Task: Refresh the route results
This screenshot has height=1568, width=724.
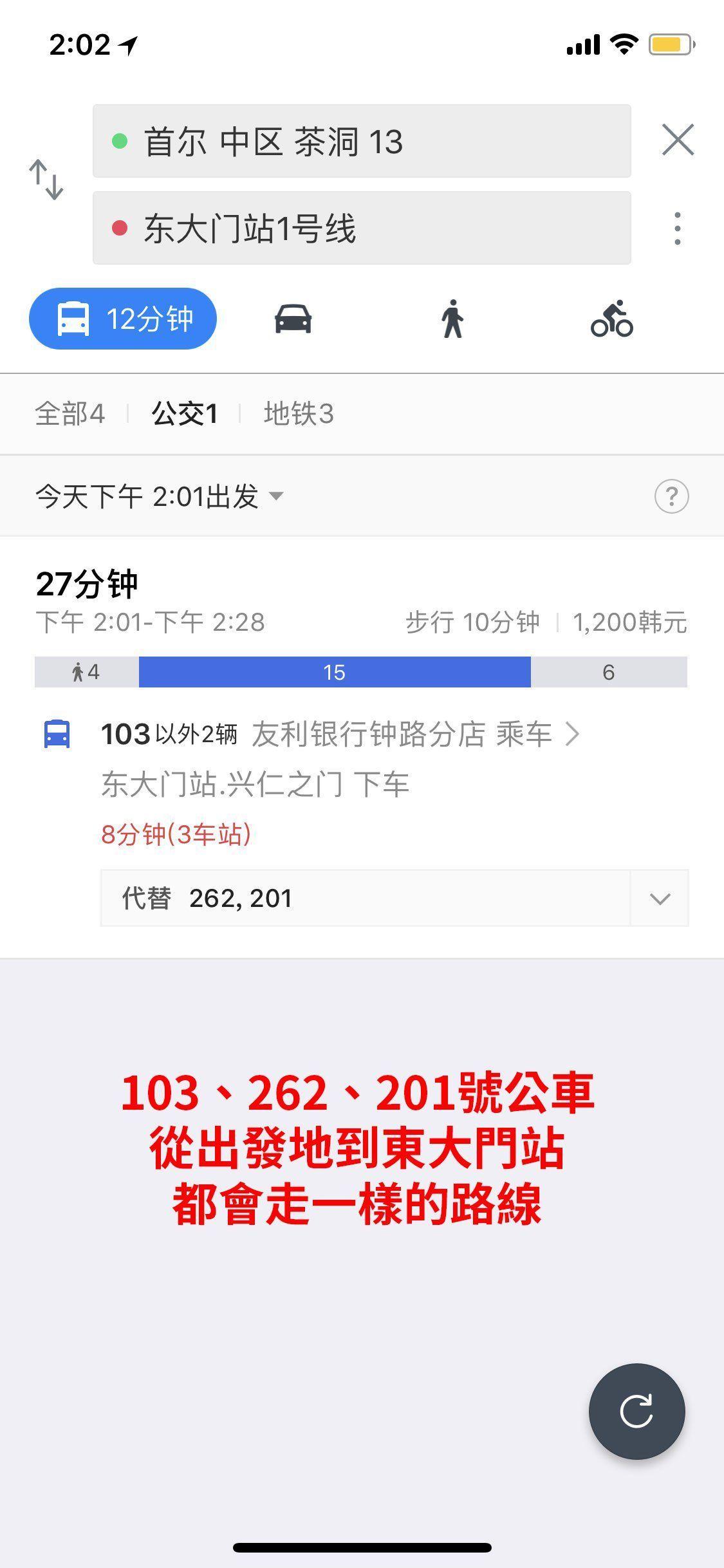Action: (x=636, y=1411)
